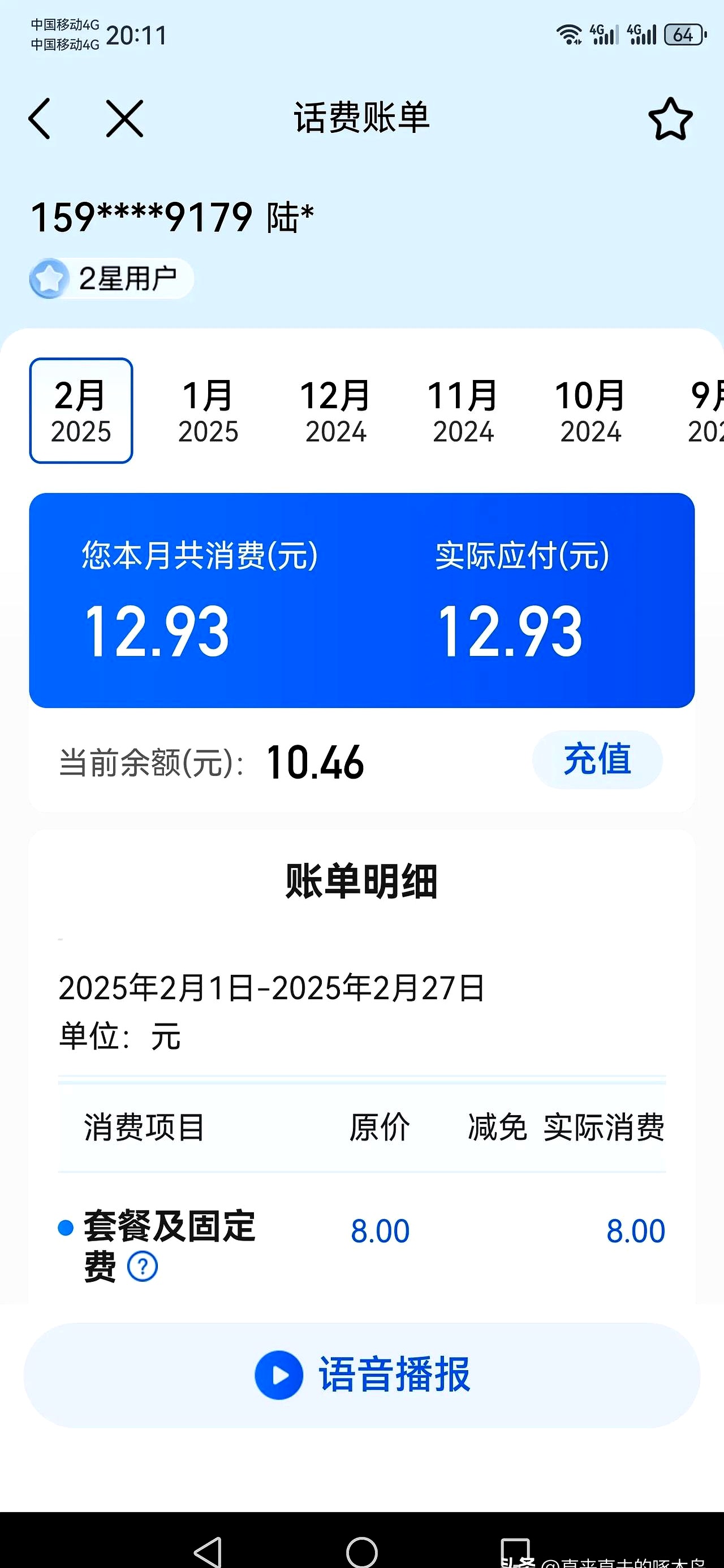Select the 1月 2025 bill tab
Image resolution: width=724 pixels, height=1568 pixels.
208,411
